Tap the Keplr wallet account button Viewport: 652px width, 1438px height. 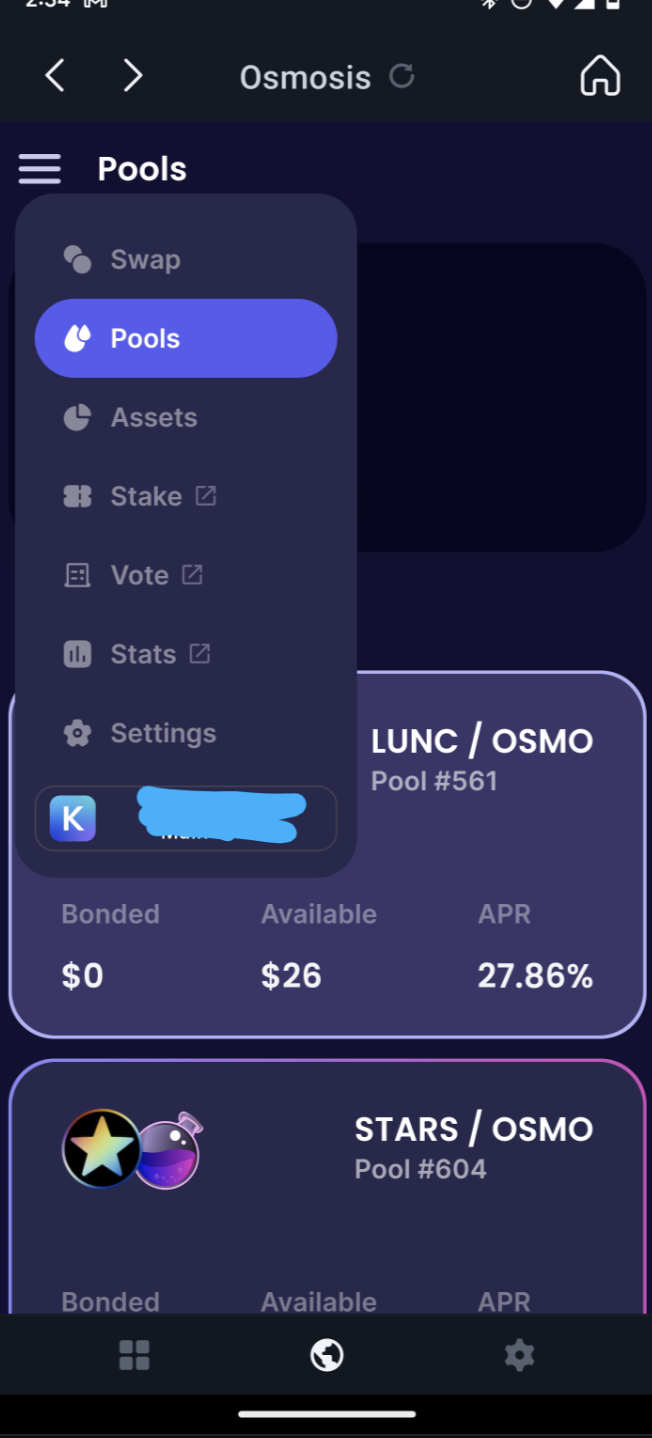coord(186,818)
